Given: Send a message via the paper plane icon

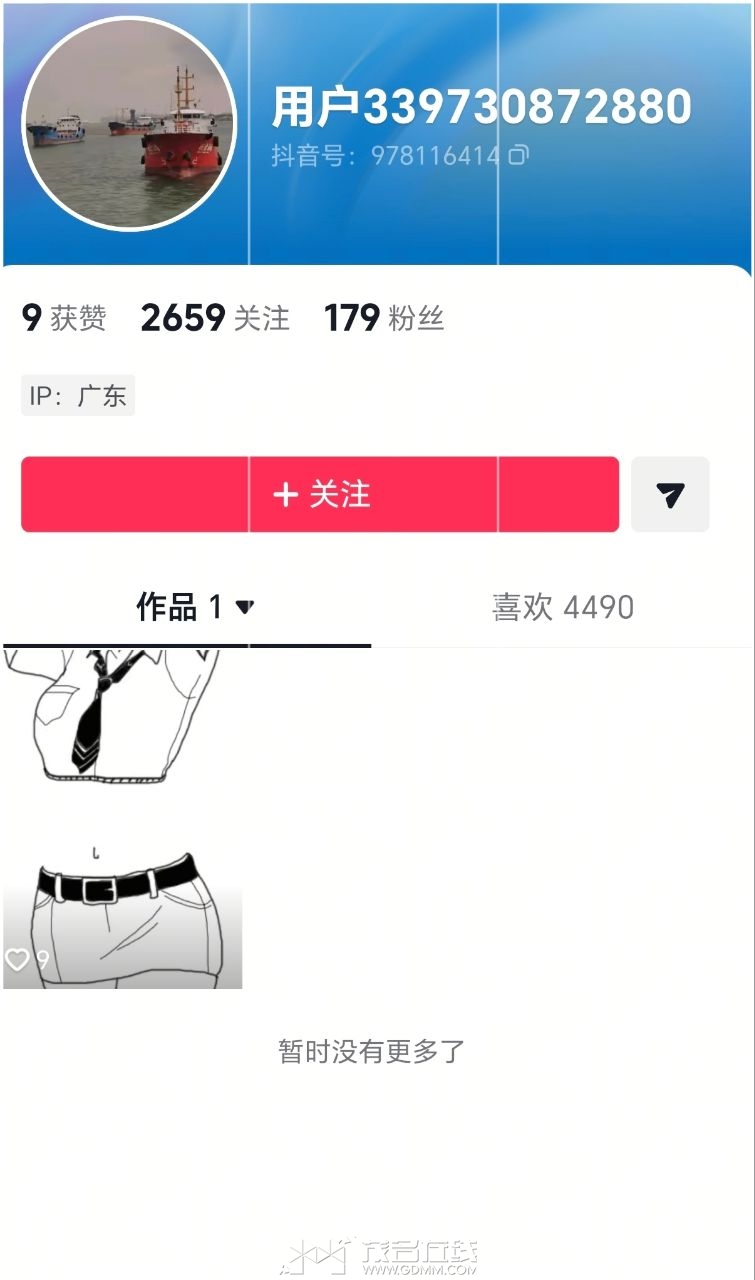Looking at the screenshot, I should point(670,494).
